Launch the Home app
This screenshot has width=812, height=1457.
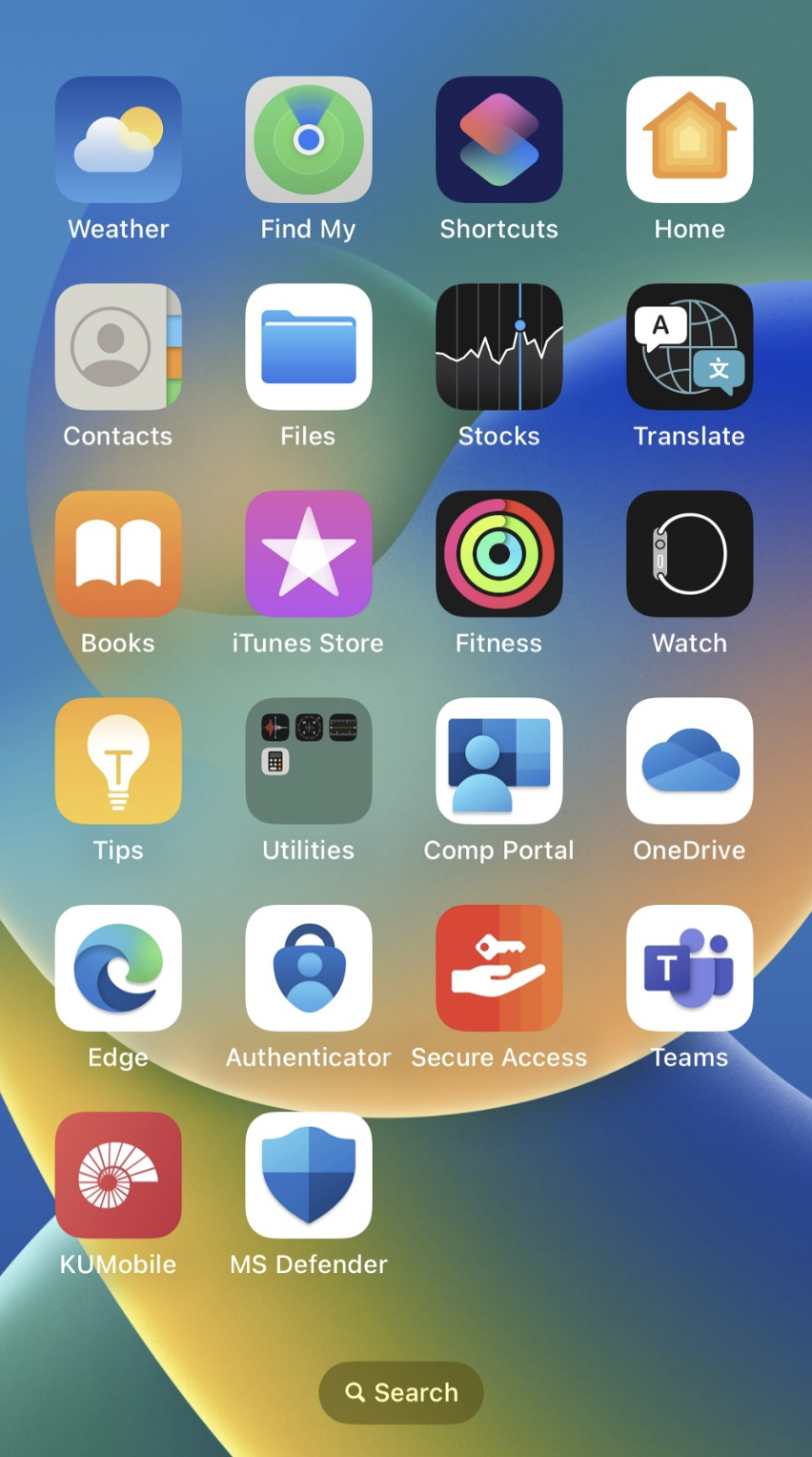(690, 139)
